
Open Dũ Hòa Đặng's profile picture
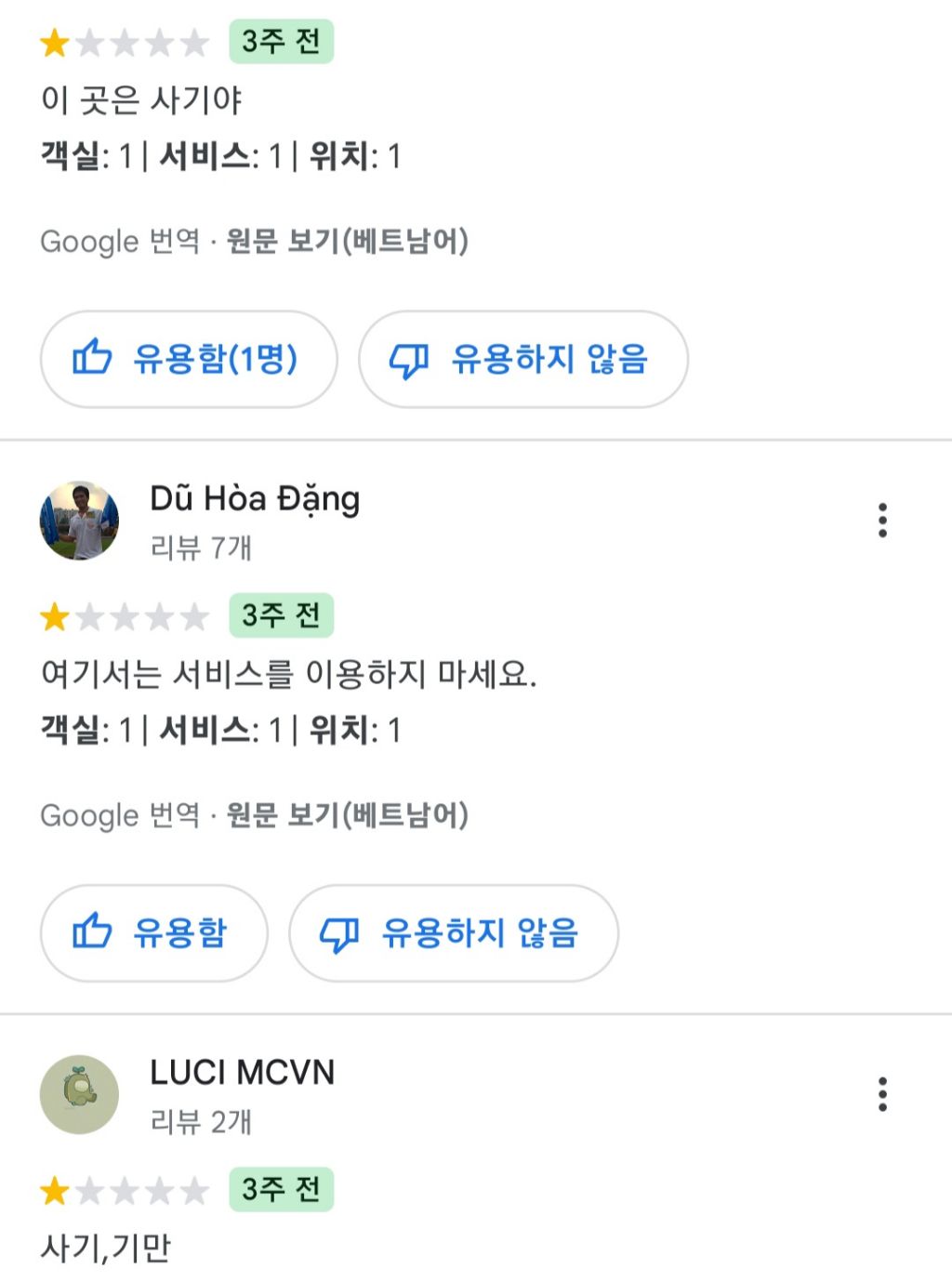tap(79, 521)
